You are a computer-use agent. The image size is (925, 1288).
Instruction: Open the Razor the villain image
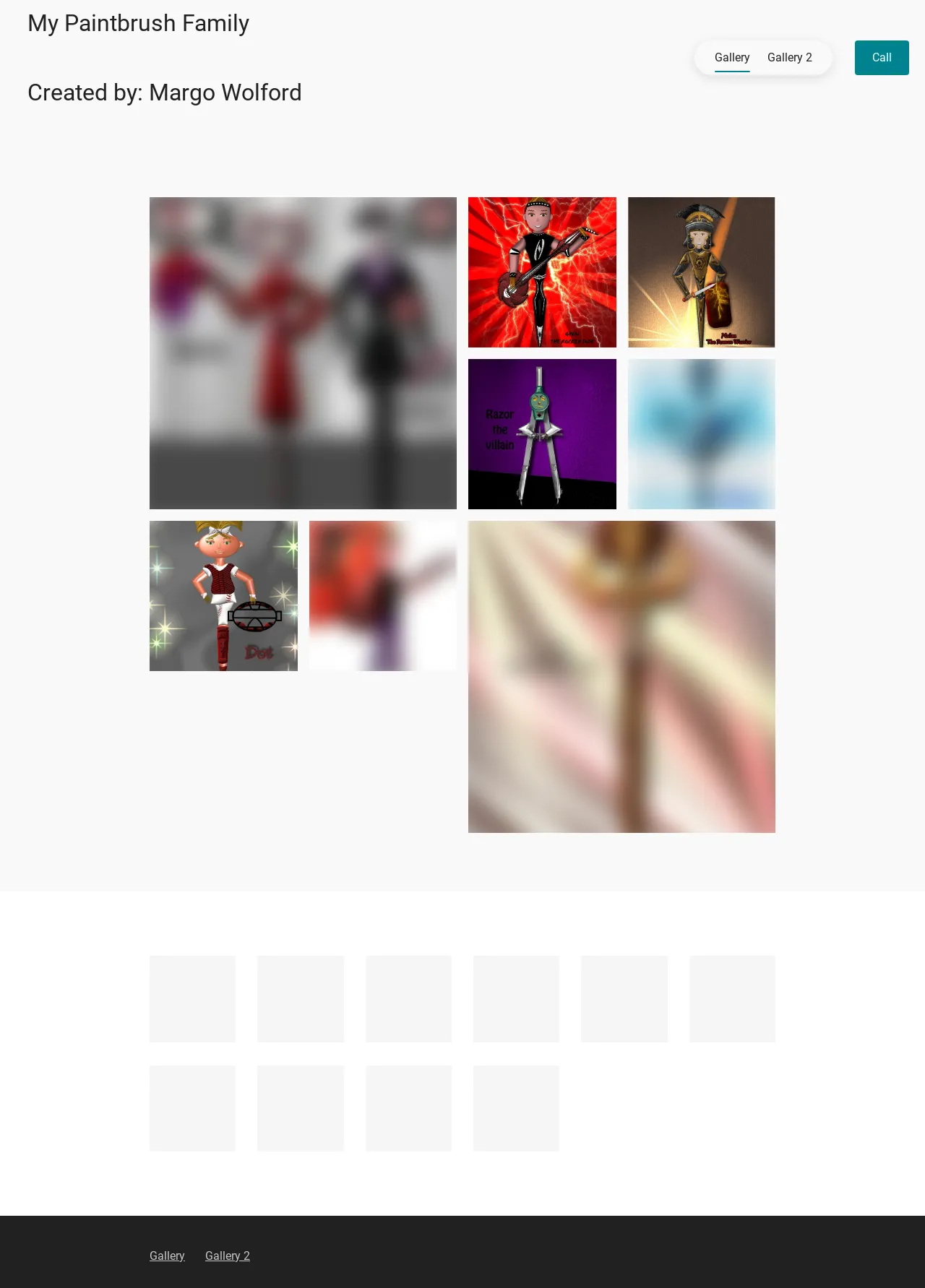pyautogui.click(x=542, y=434)
